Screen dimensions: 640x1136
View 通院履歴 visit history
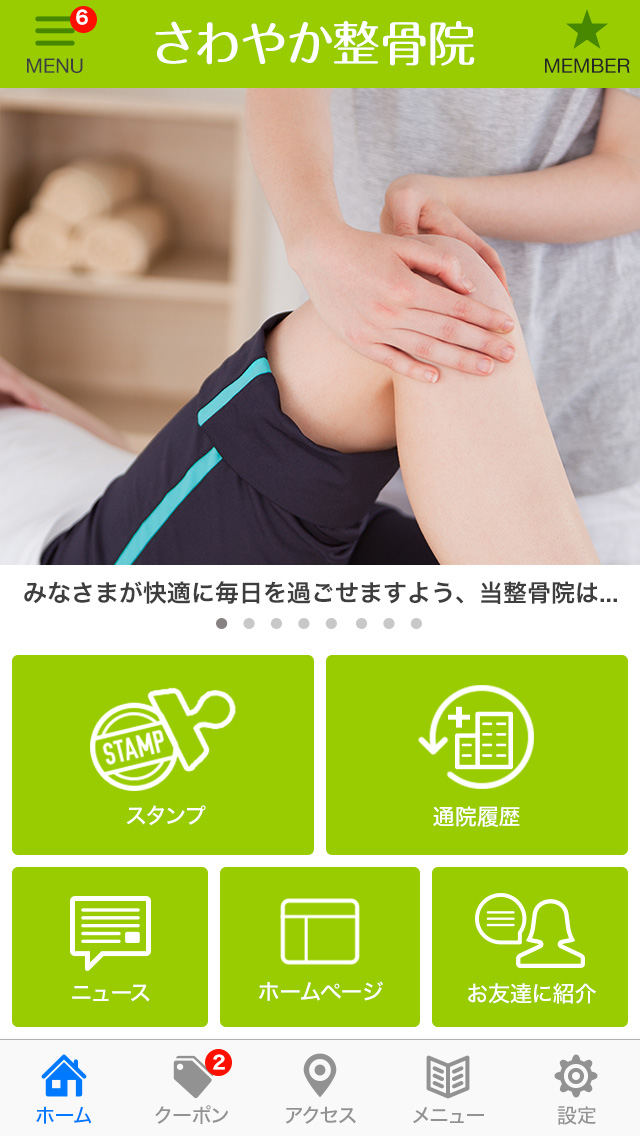(477, 755)
